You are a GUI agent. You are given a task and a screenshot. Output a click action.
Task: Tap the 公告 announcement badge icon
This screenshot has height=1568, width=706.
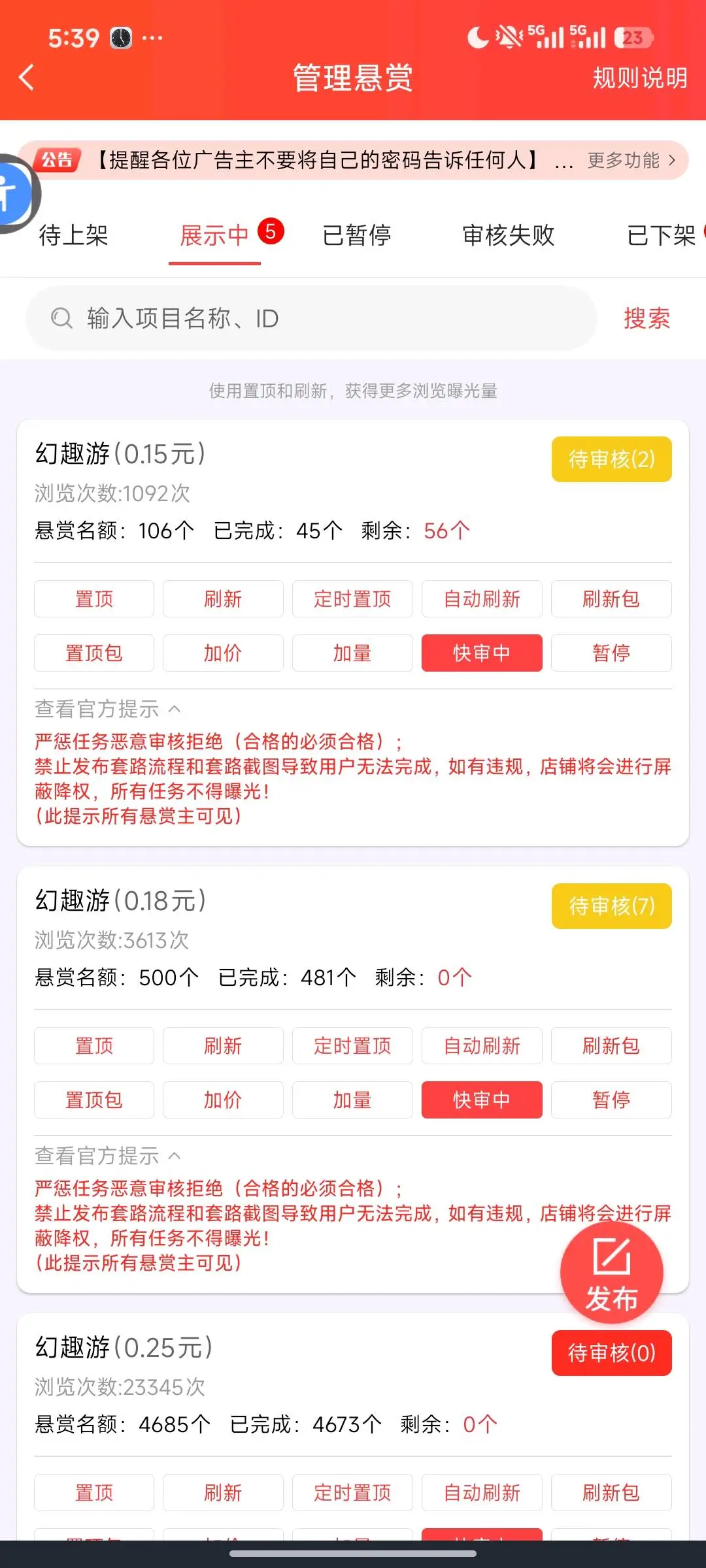click(58, 159)
